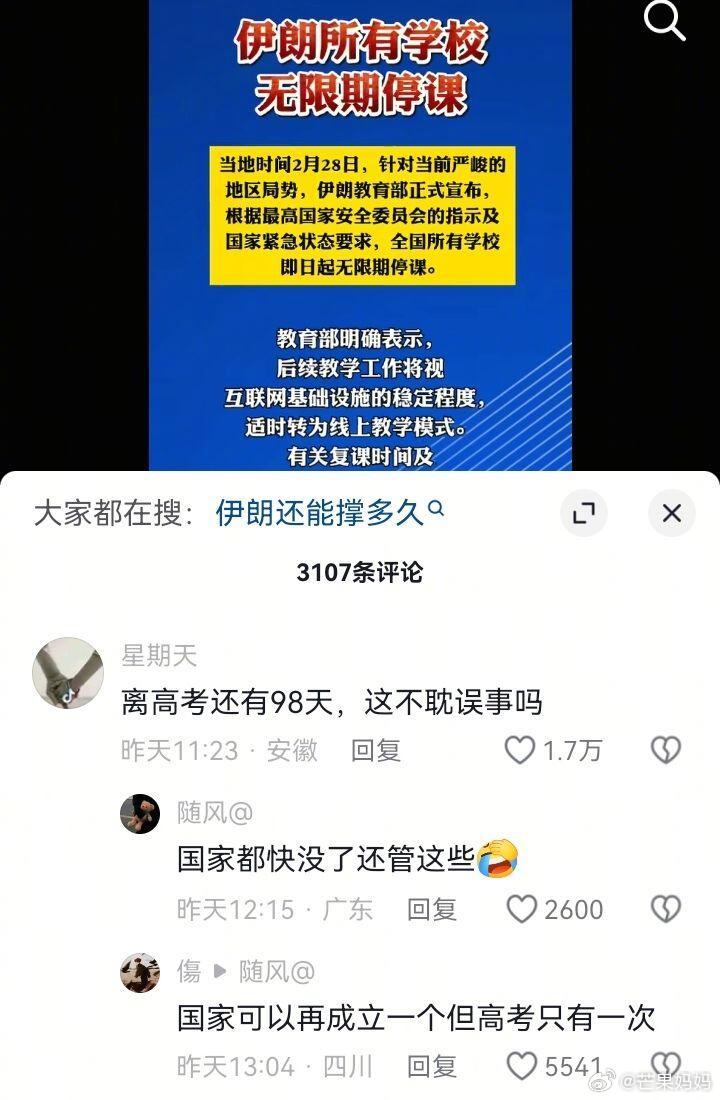Open 随风@'s profile avatar

pos(140,814)
